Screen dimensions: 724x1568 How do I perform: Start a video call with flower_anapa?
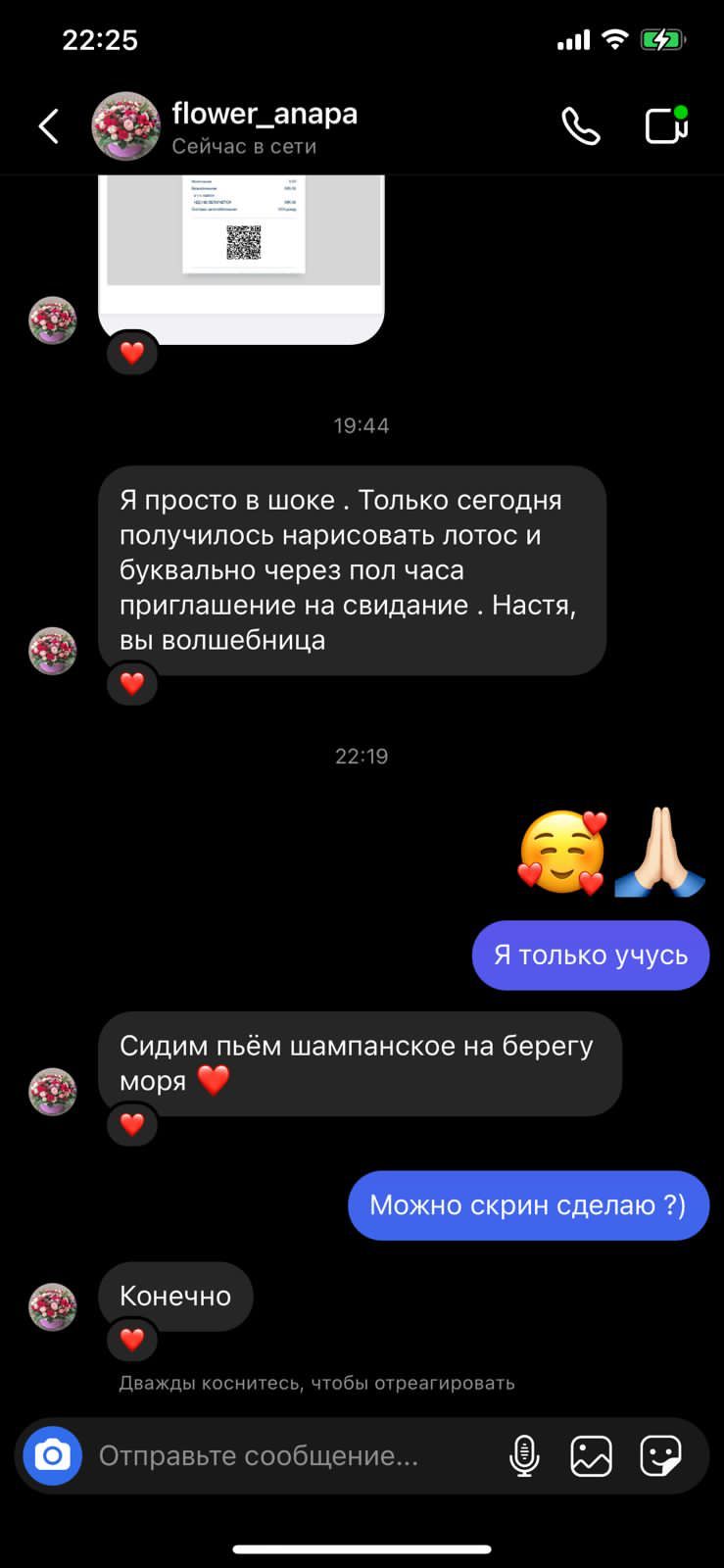pos(666,126)
